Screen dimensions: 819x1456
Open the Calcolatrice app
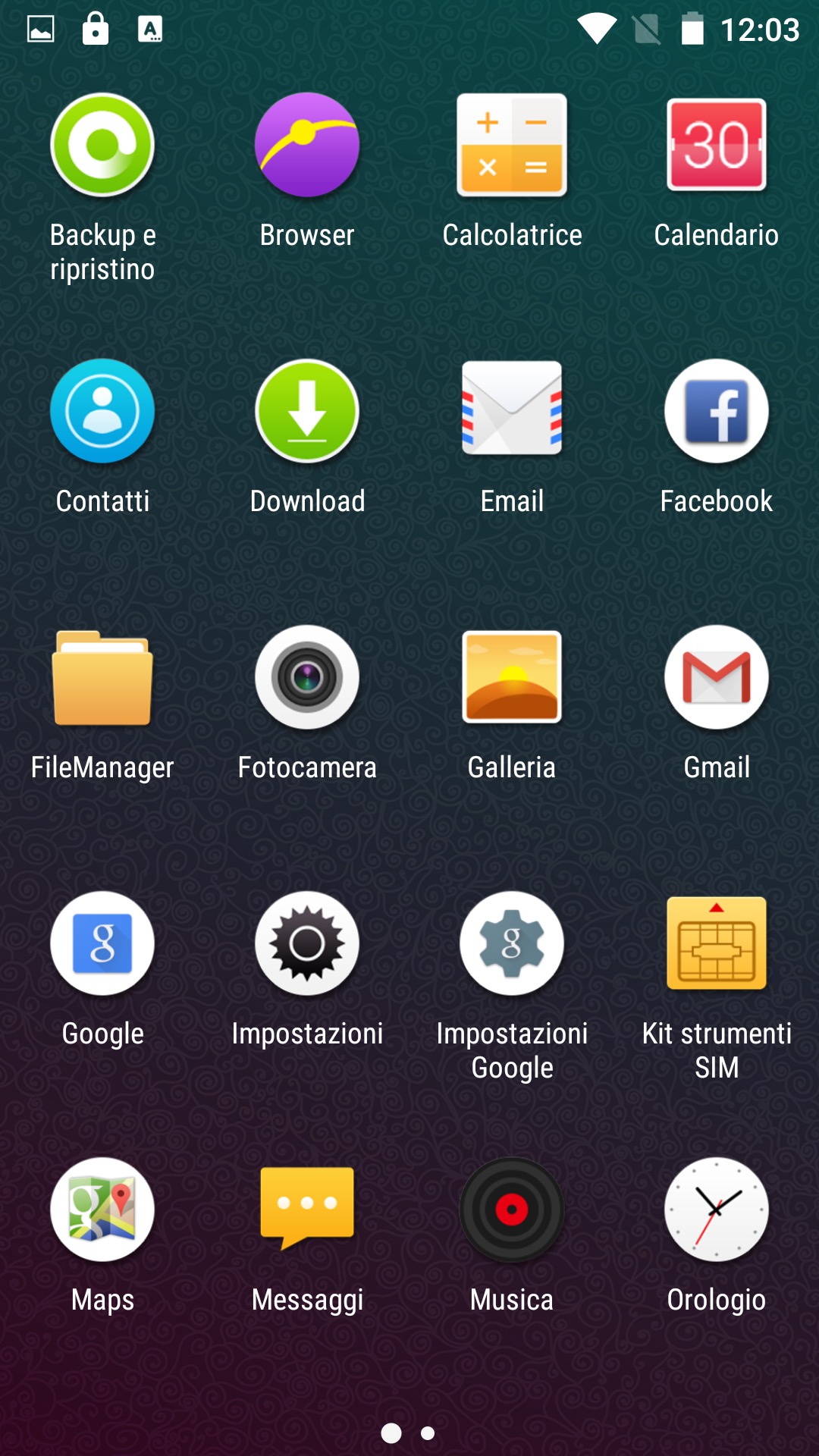[x=512, y=145]
